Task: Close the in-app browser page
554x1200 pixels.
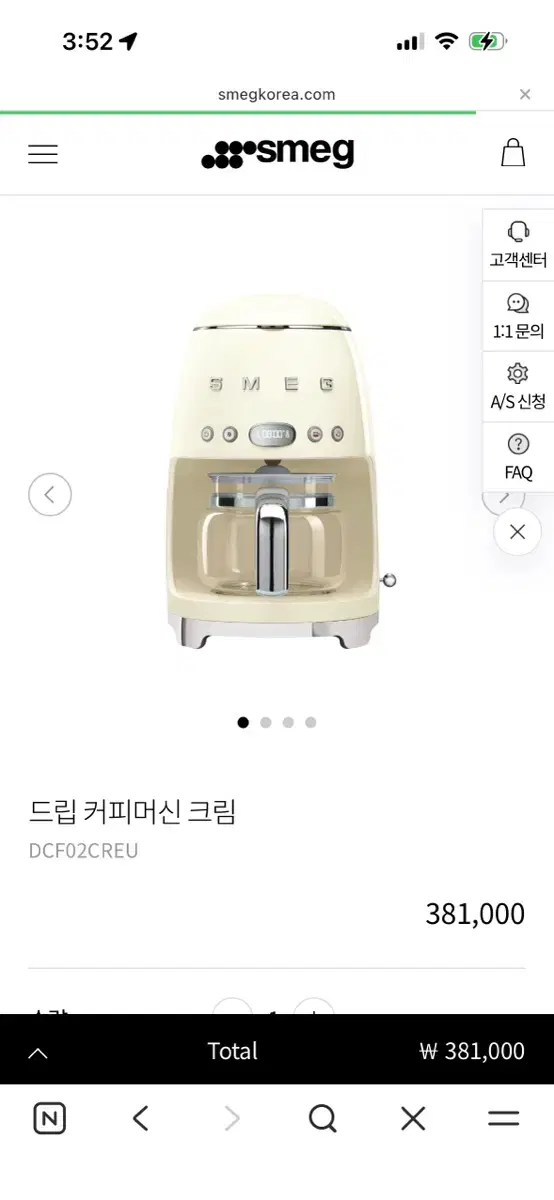Action: point(525,94)
